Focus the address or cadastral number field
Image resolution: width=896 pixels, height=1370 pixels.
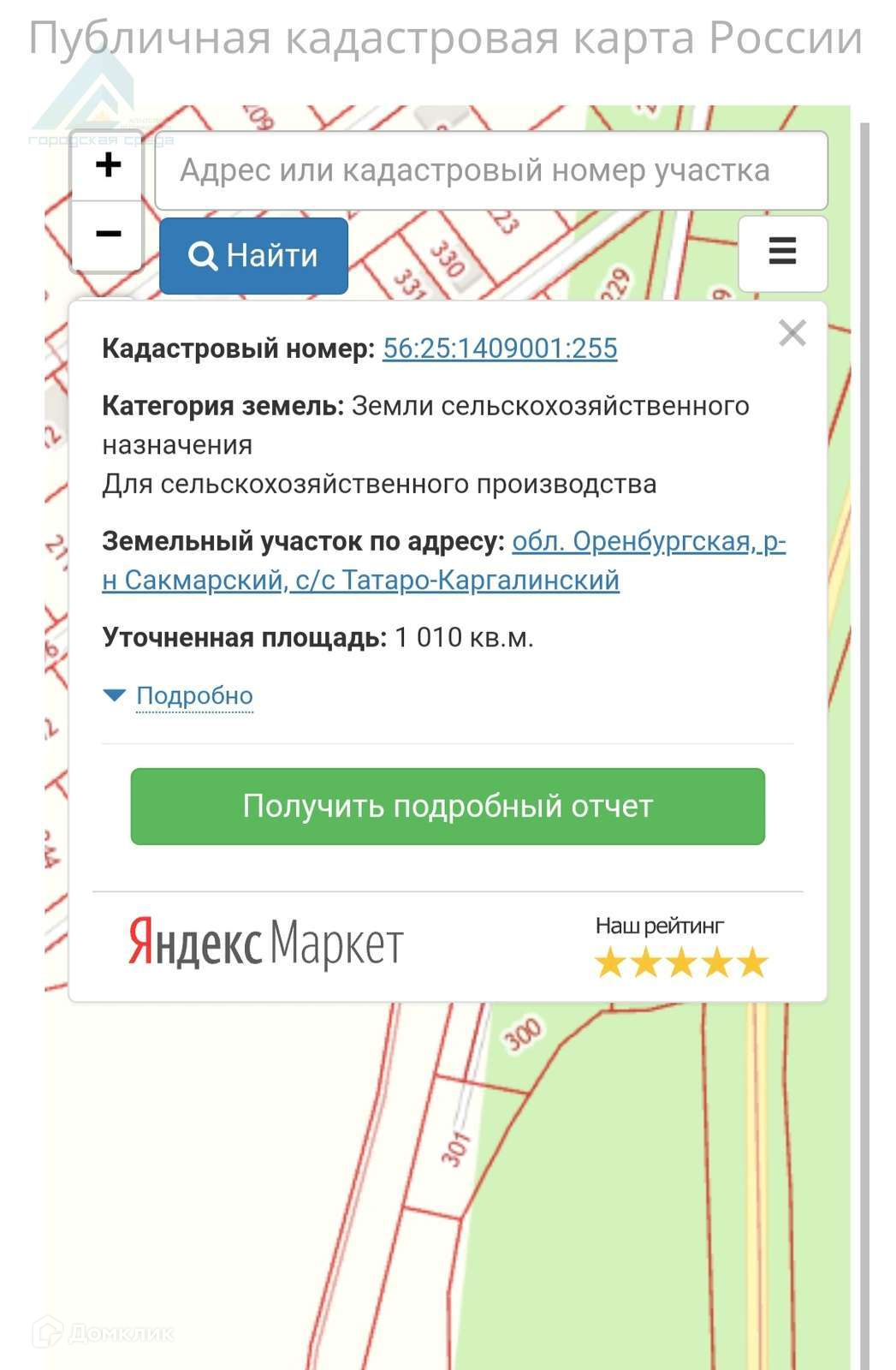point(491,170)
